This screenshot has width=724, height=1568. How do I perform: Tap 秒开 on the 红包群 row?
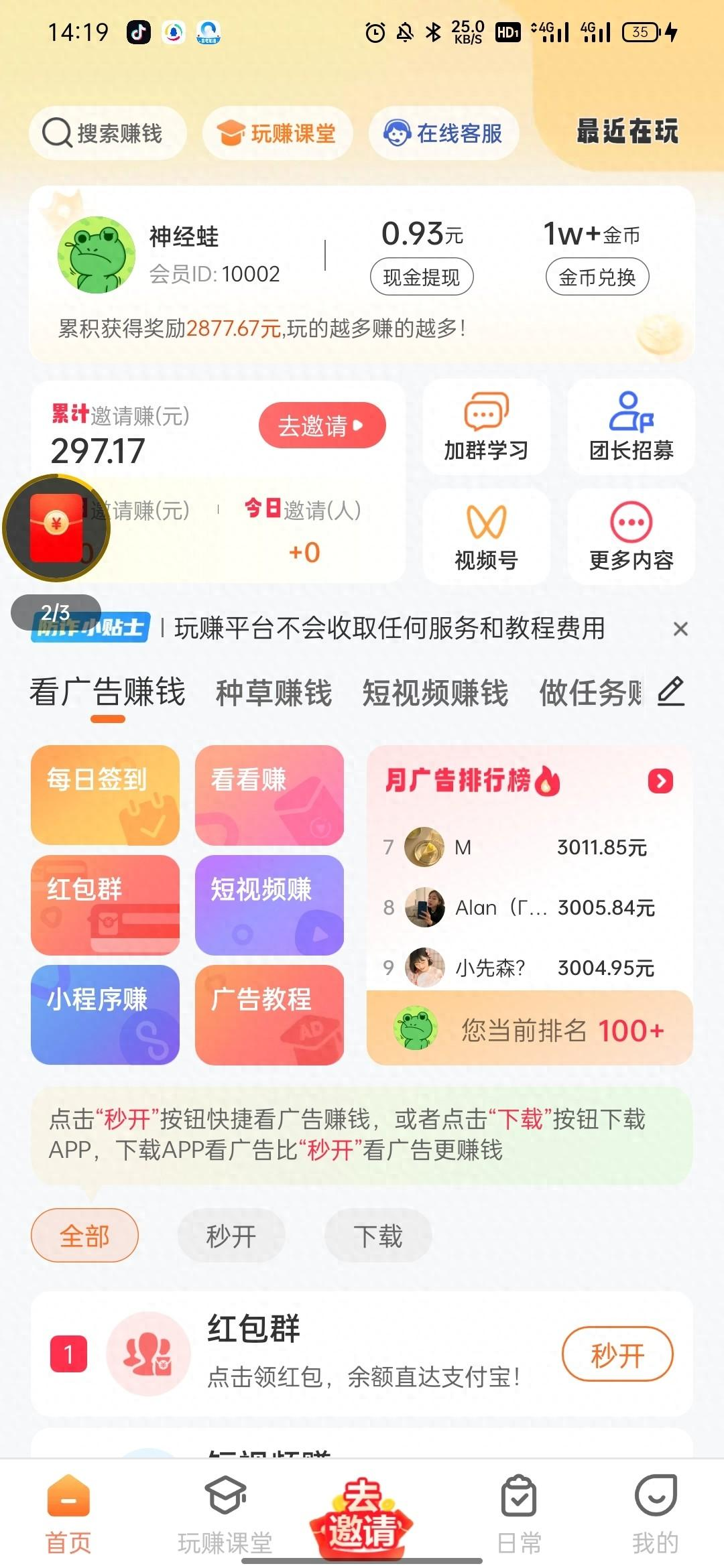pyautogui.click(x=617, y=1355)
